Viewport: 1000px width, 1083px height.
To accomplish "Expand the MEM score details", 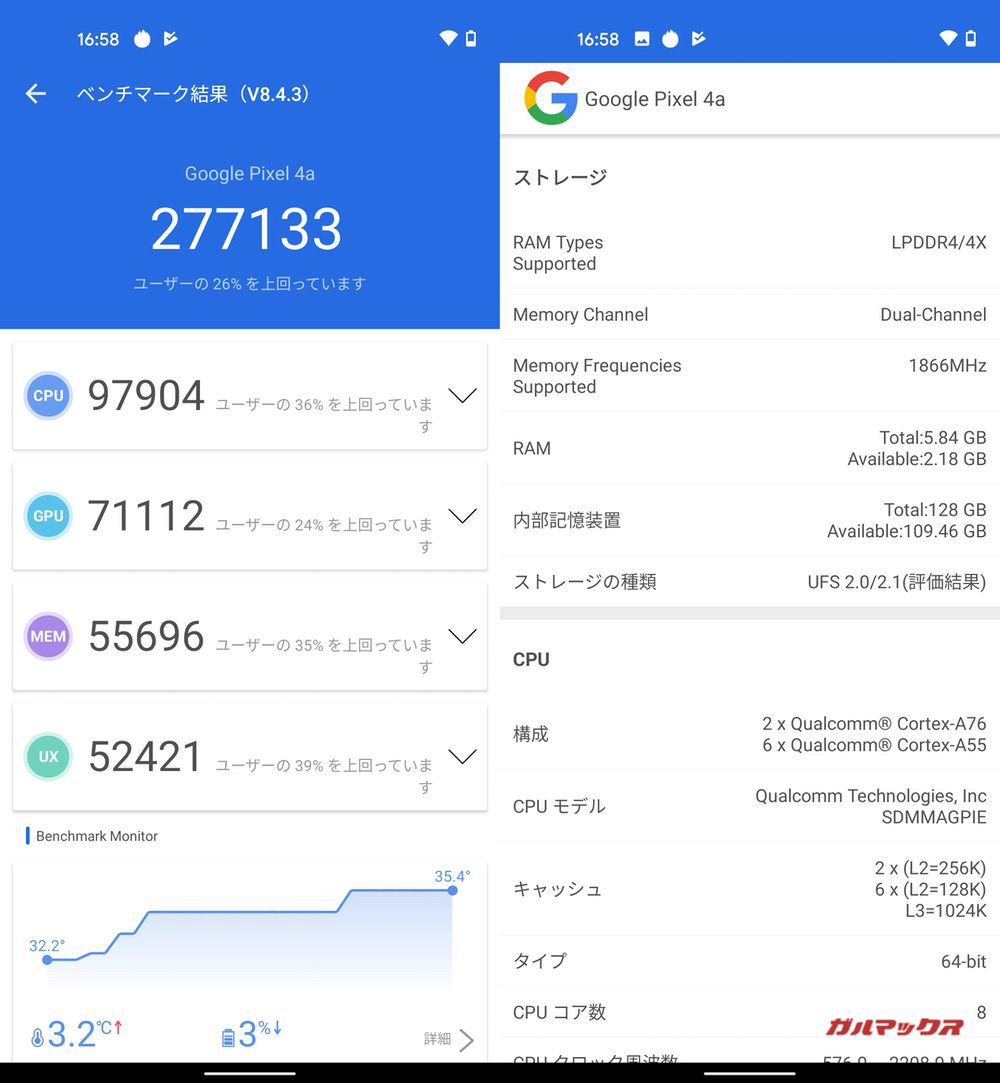I will [462, 636].
